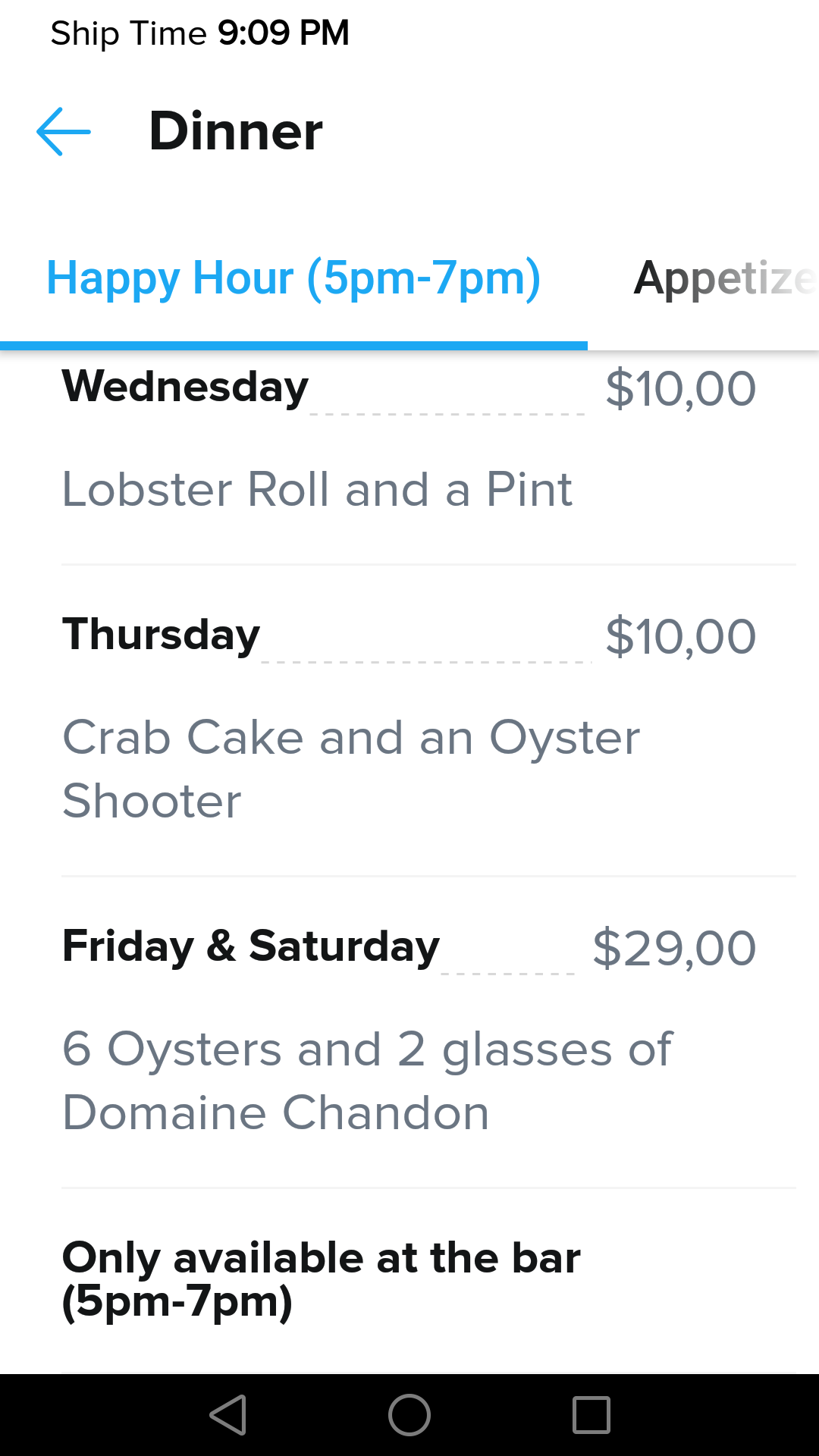Go back from the Dinner menu

pyautogui.click(x=64, y=131)
